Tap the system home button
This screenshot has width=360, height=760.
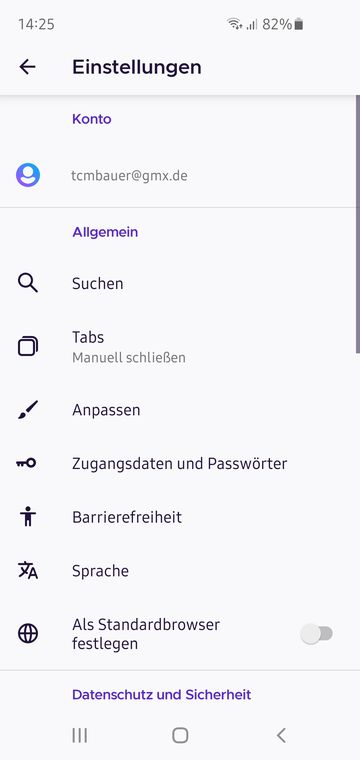pyautogui.click(x=180, y=735)
